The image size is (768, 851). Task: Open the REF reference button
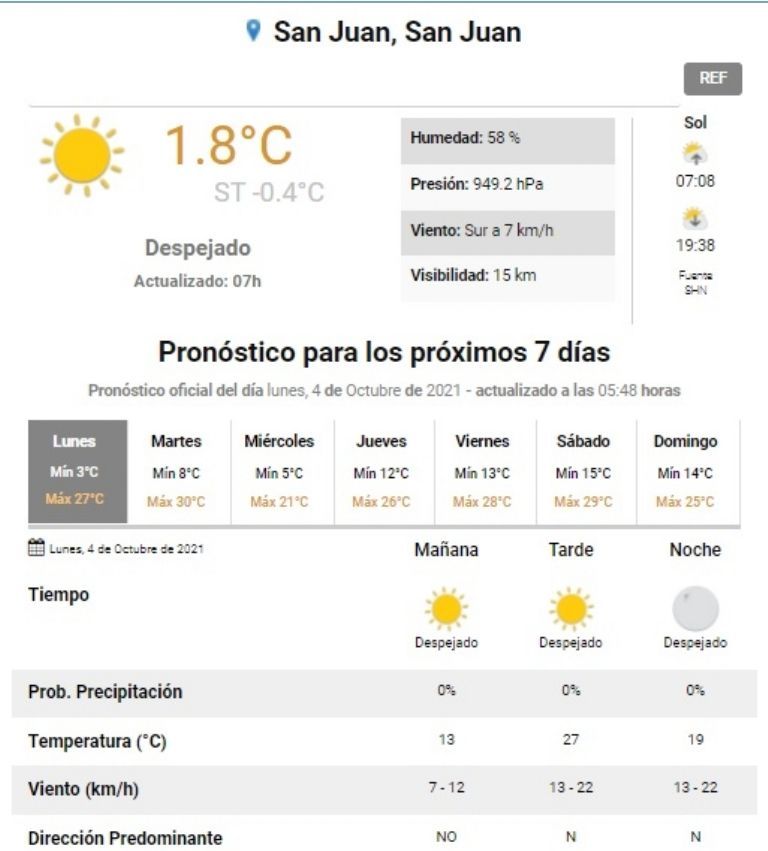(x=713, y=79)
